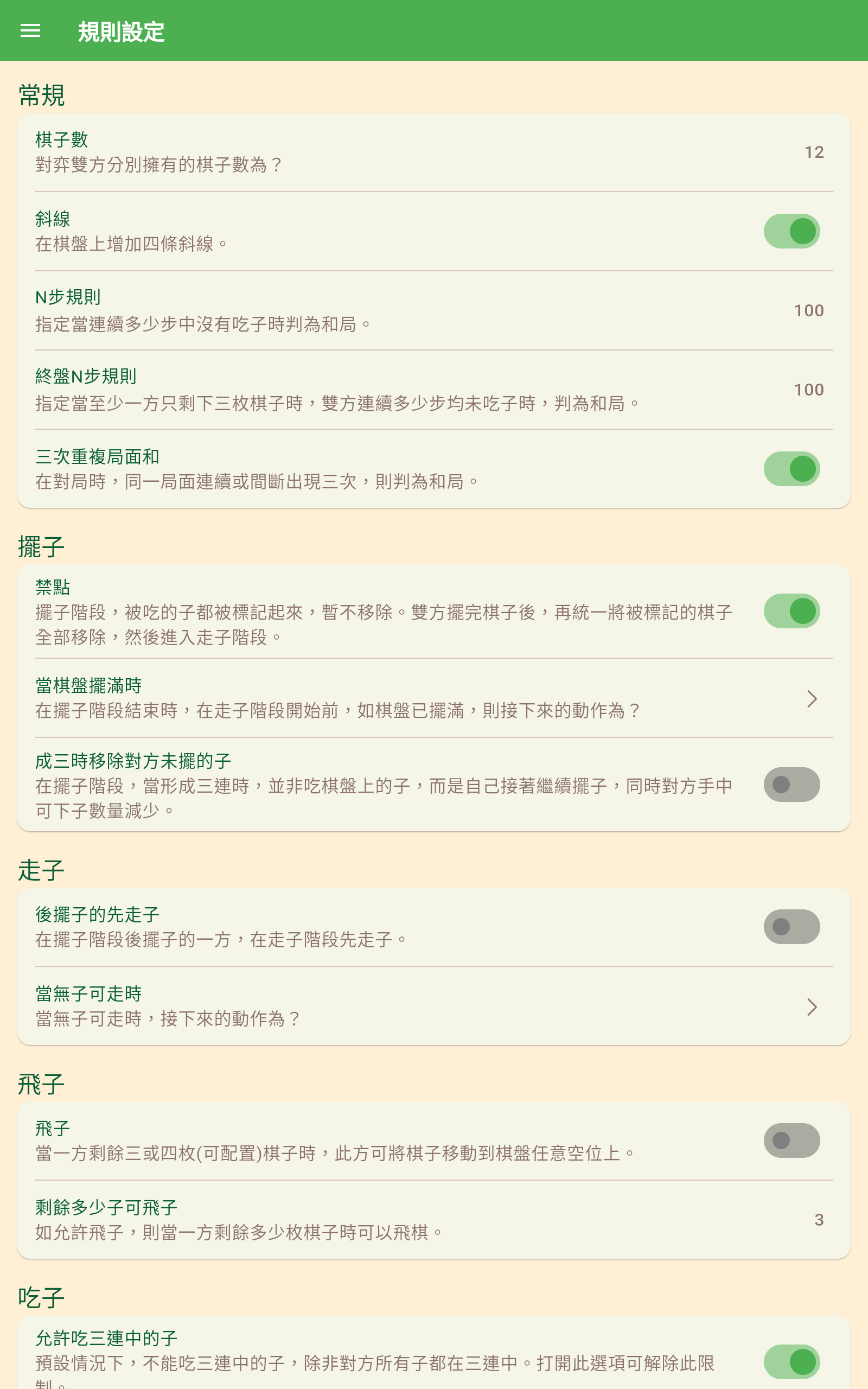
Task: Toggle off the 禁點 switch
Action: (x=791, y=611)
